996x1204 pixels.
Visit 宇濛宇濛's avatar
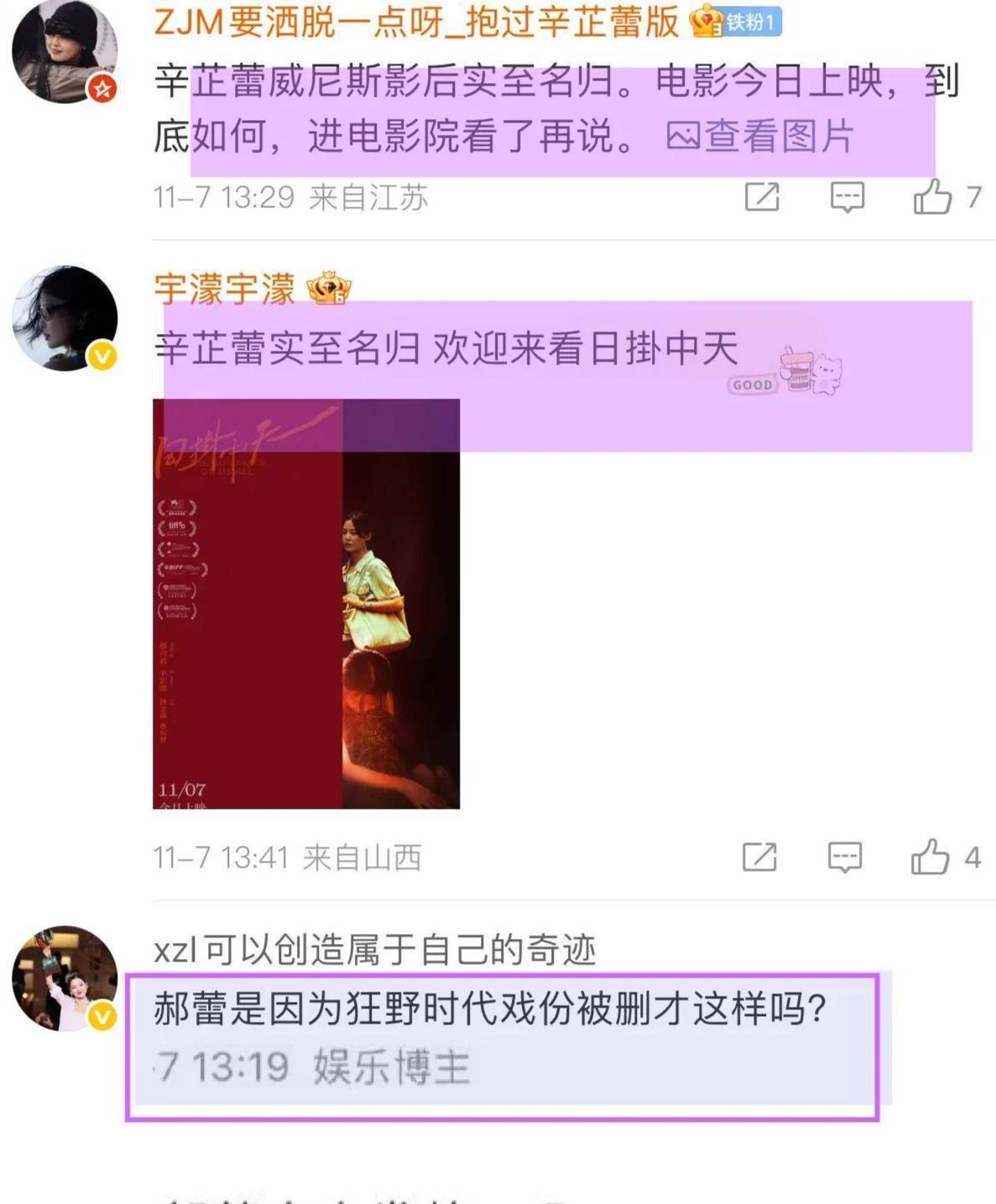(65, 318)
